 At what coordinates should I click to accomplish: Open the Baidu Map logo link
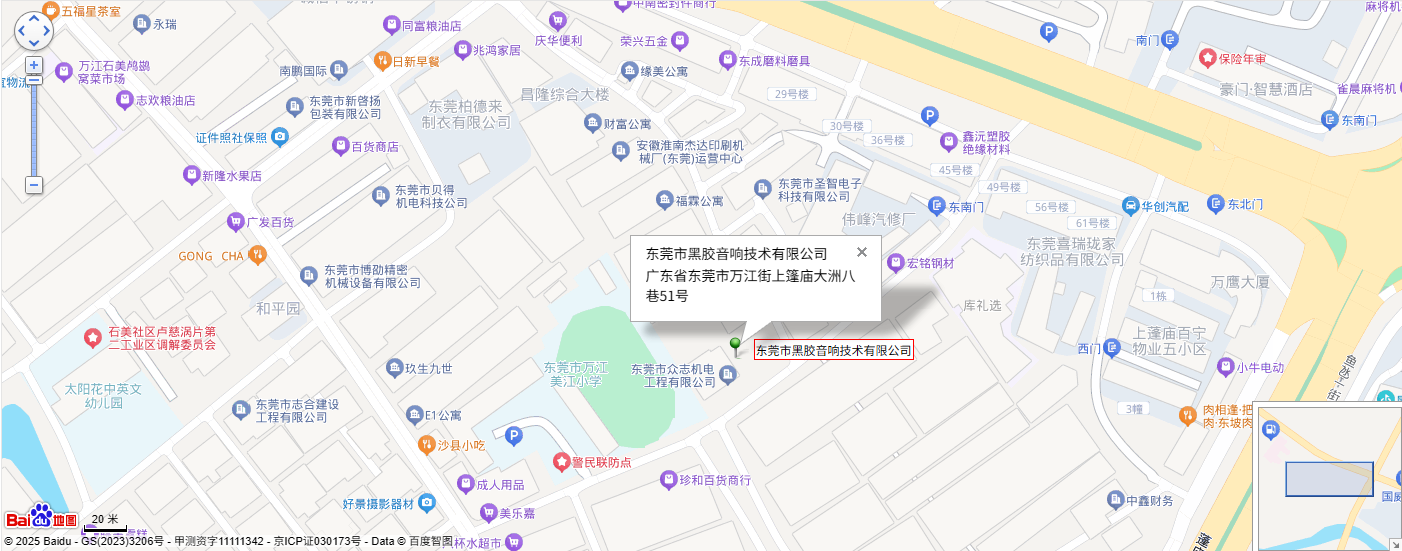pyautogui.click(x=42, y=518)
